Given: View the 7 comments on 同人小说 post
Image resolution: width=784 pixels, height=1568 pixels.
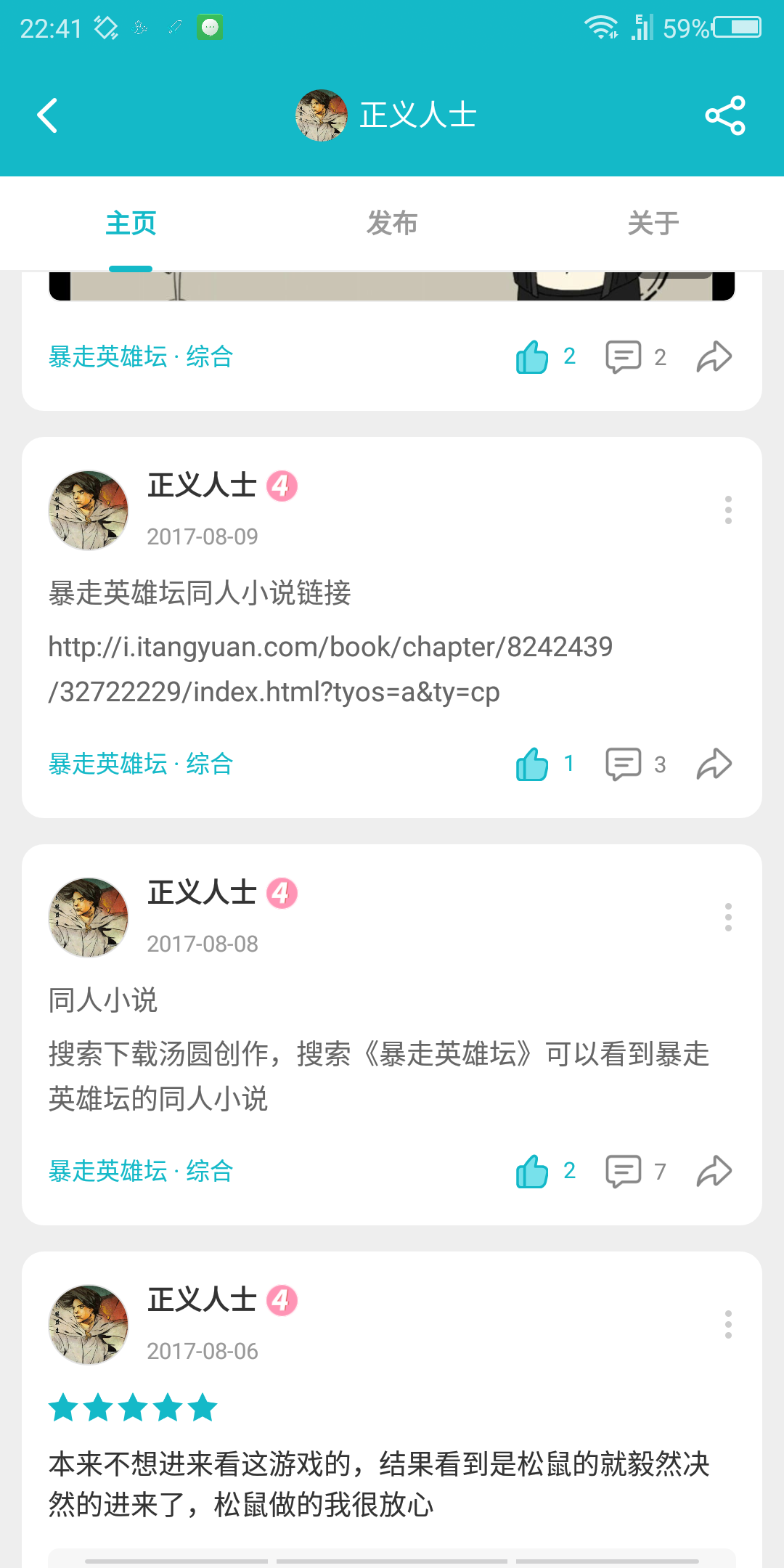Looking at the screenshot, I should (624, 1172).
